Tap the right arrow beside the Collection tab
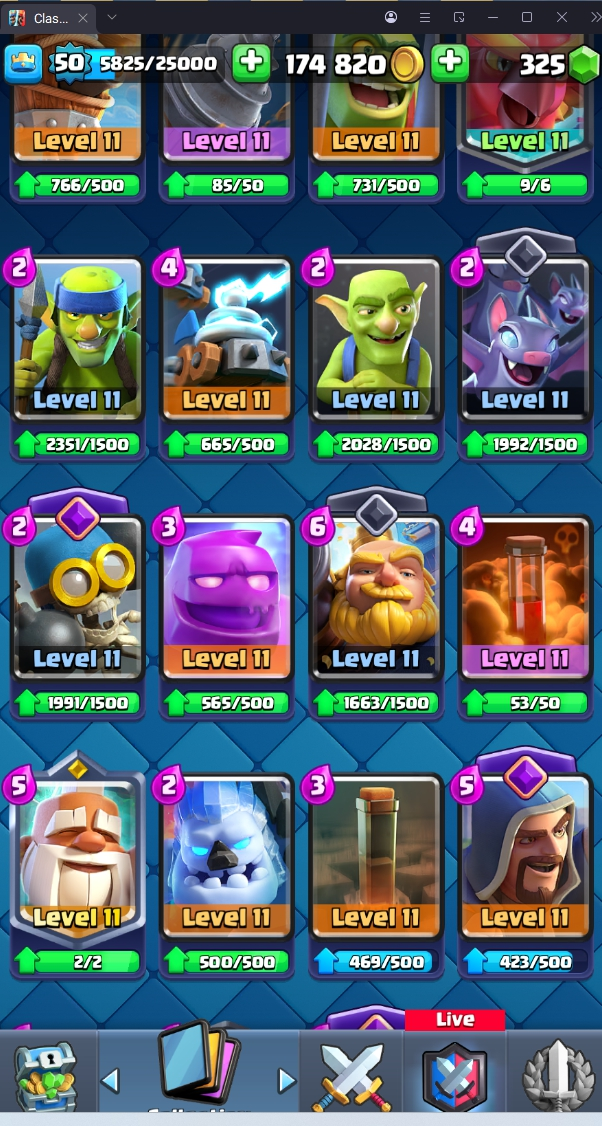Image resolution: width=602 pixels, height=1126 pixels. (286, 1080)
